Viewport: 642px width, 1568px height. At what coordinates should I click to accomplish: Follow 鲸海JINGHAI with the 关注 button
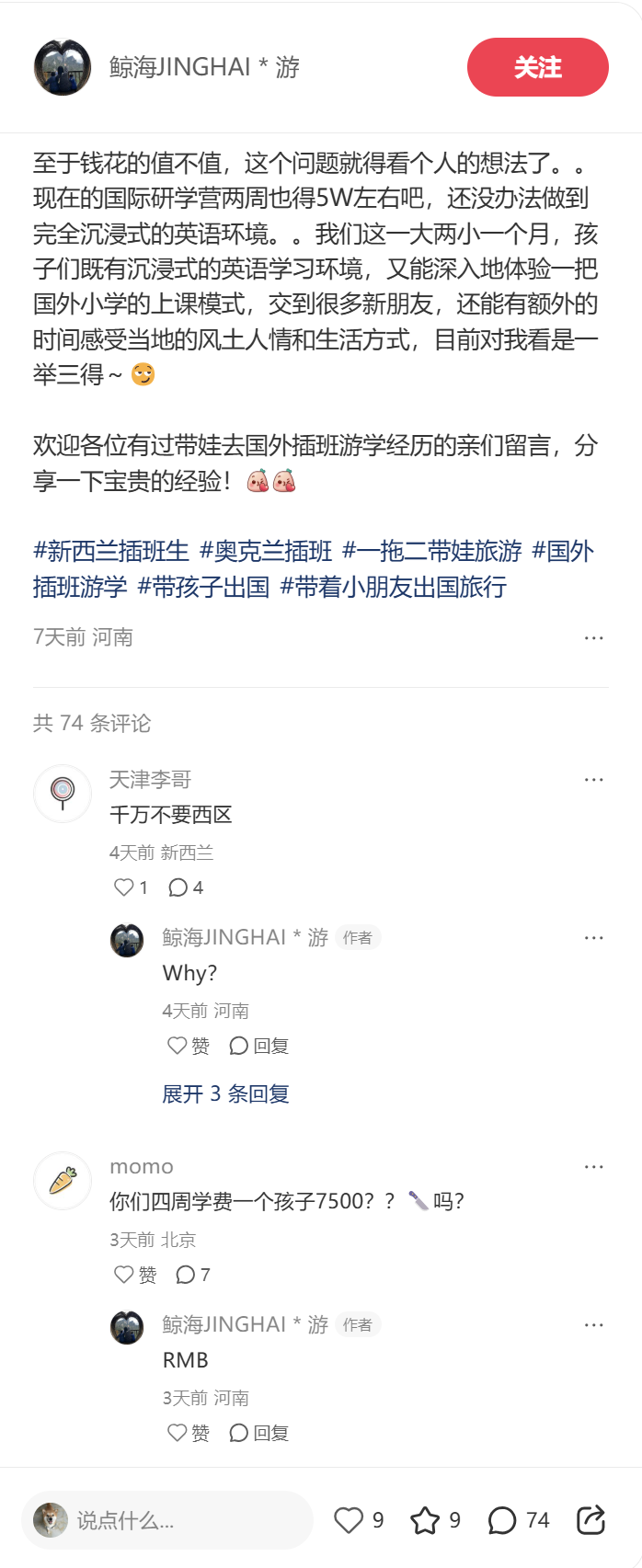537,67
